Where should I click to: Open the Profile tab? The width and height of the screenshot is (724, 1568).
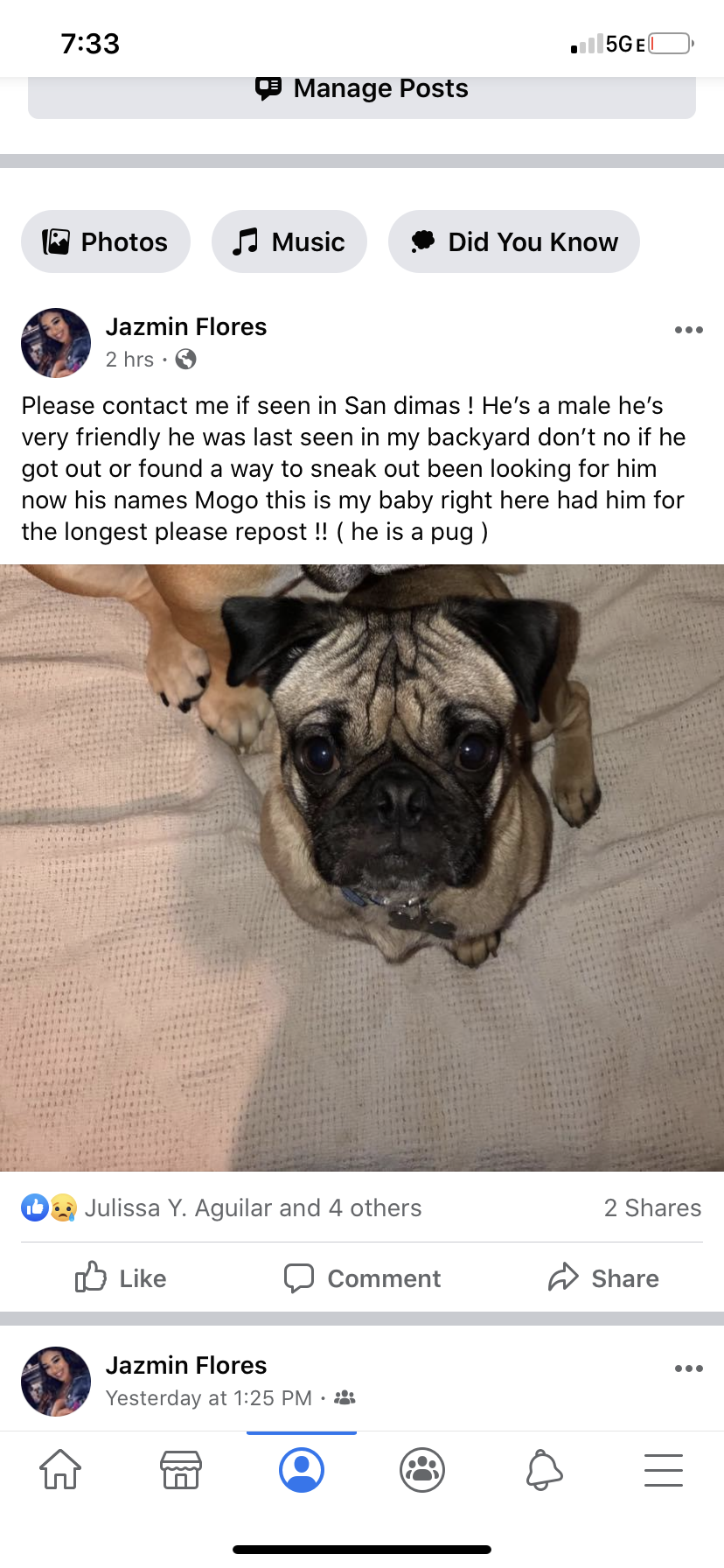coord(302,1469)
